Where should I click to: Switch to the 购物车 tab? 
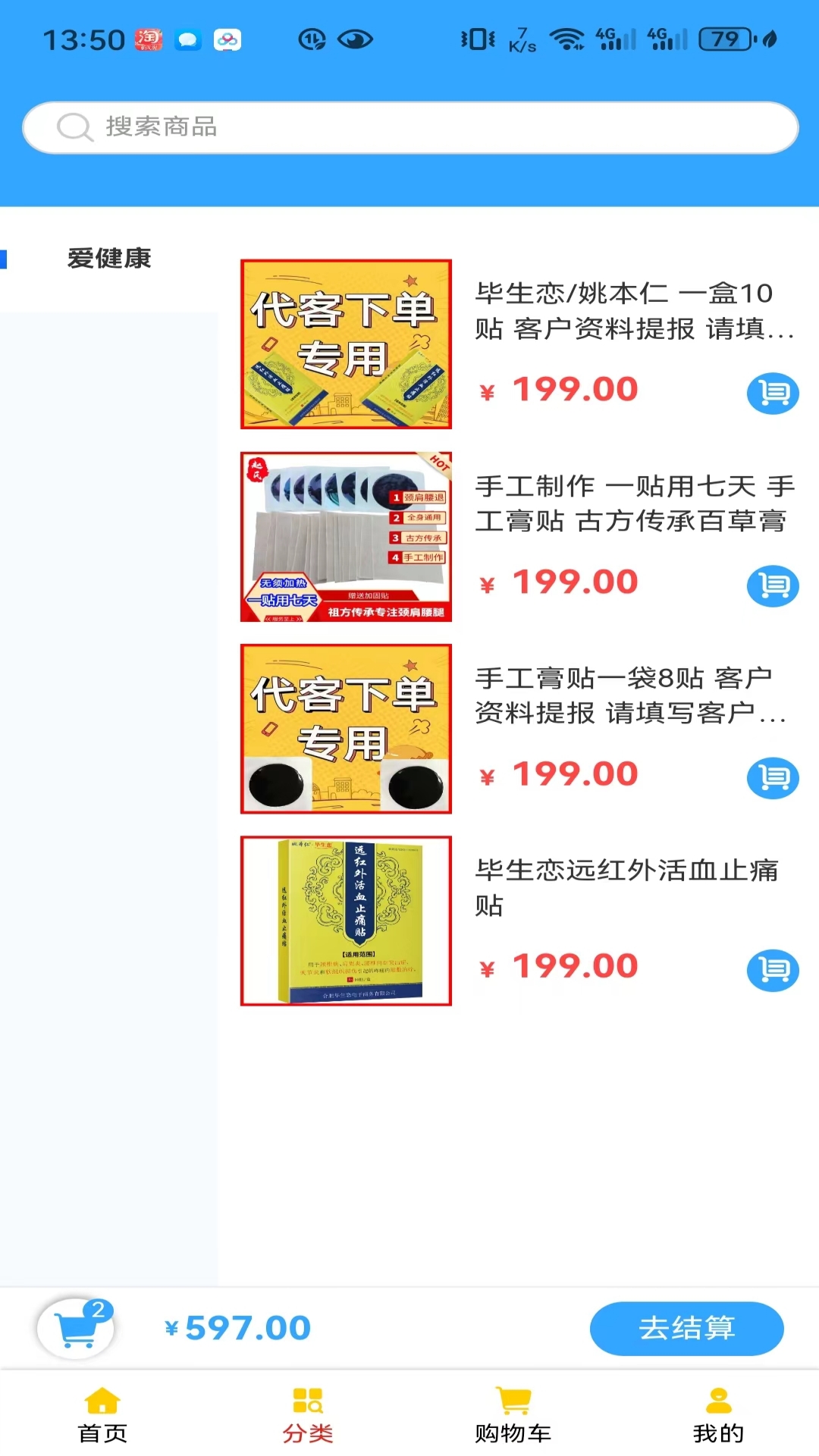coord(513,1415)
